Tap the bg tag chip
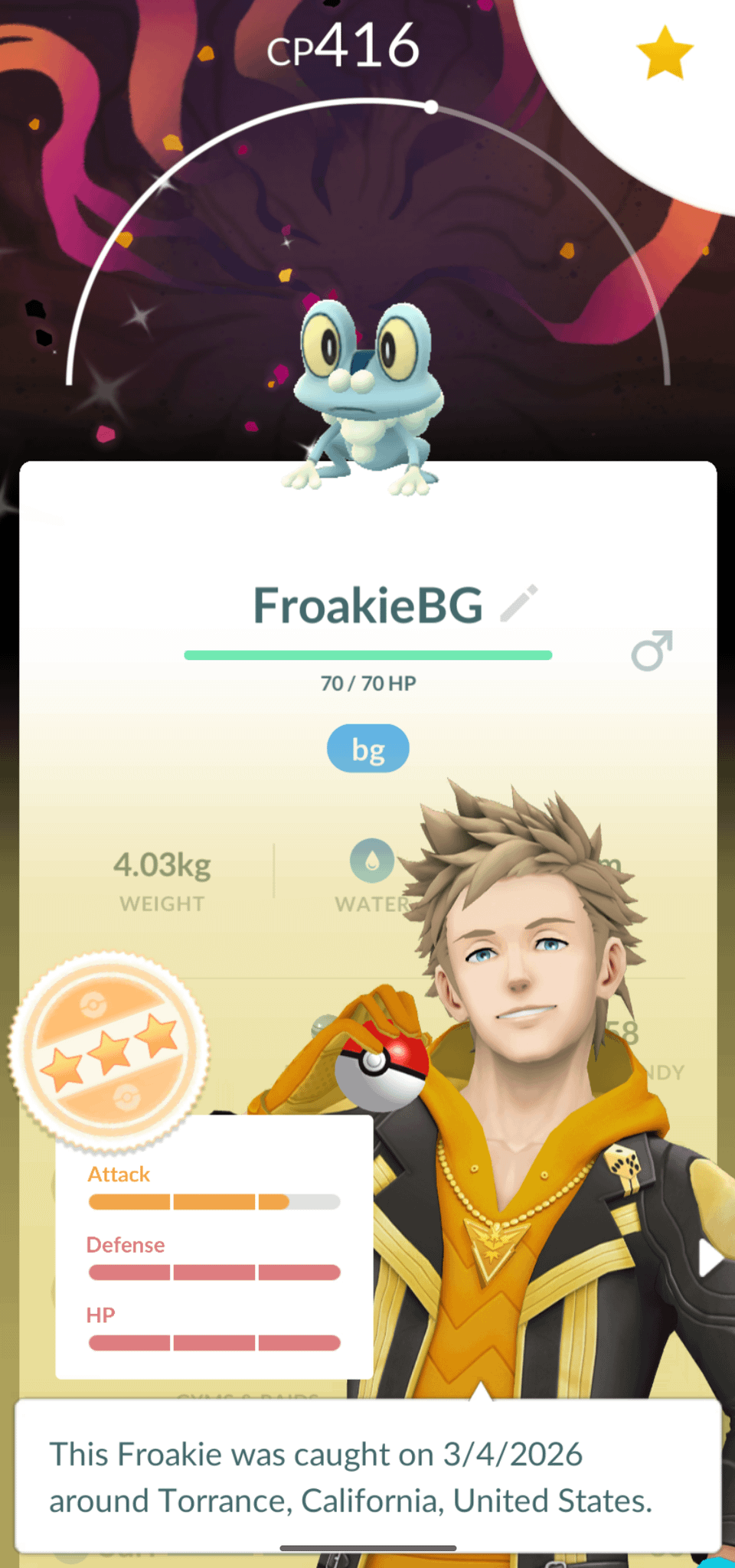Viewport: 735px width, 1568px height. [x=367, y=748]
